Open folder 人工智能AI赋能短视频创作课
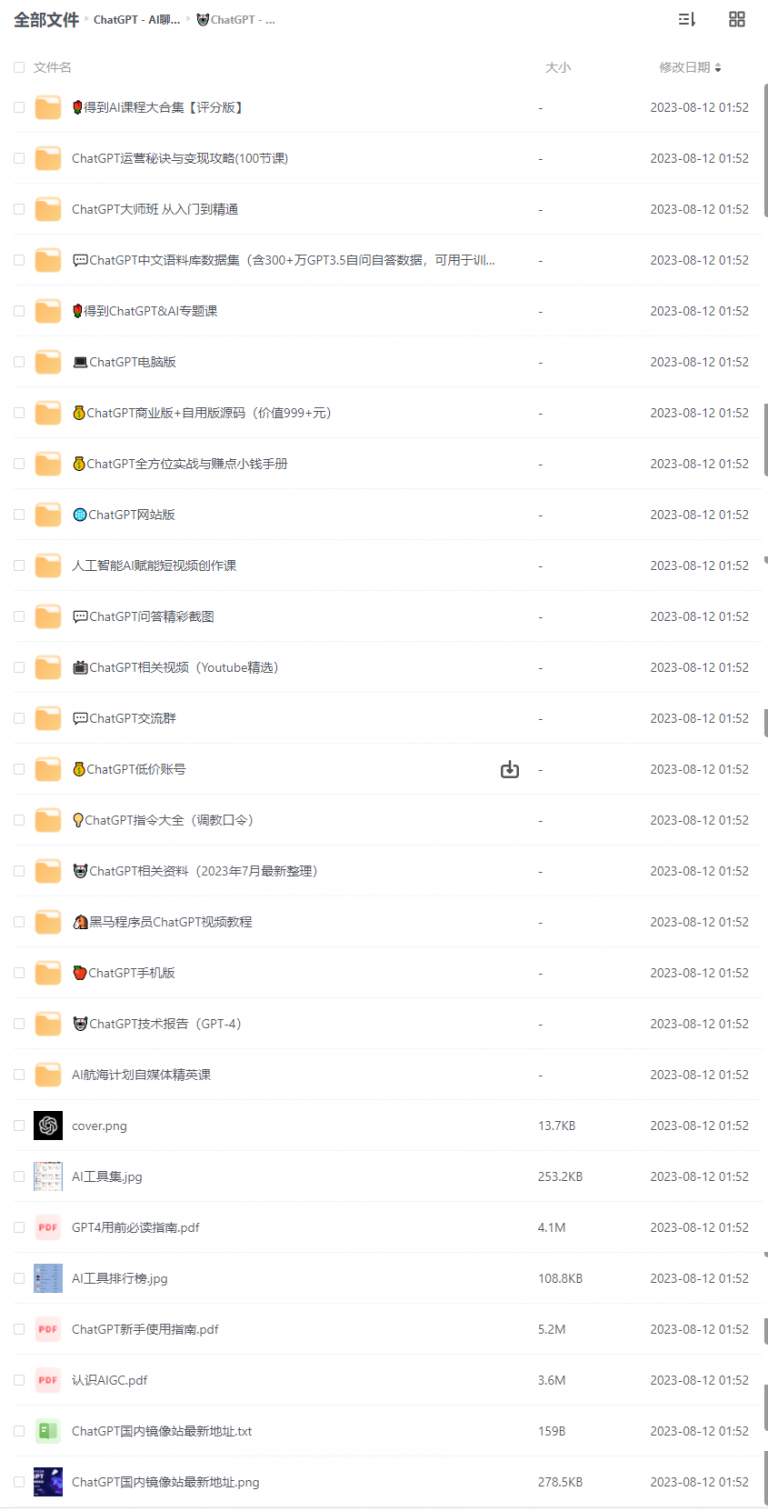 coord(154,566)
